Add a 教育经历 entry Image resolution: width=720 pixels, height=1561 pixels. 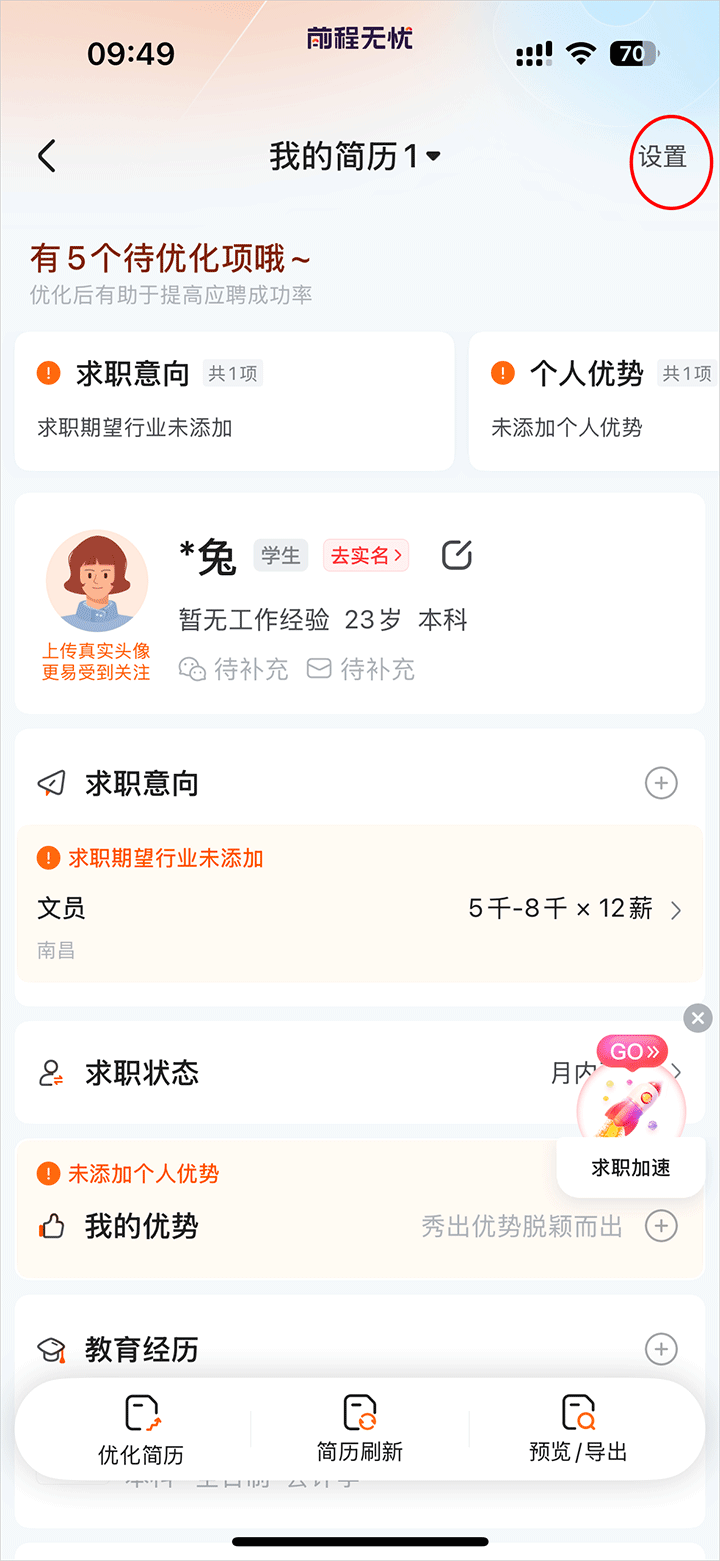click(660, 1349)
